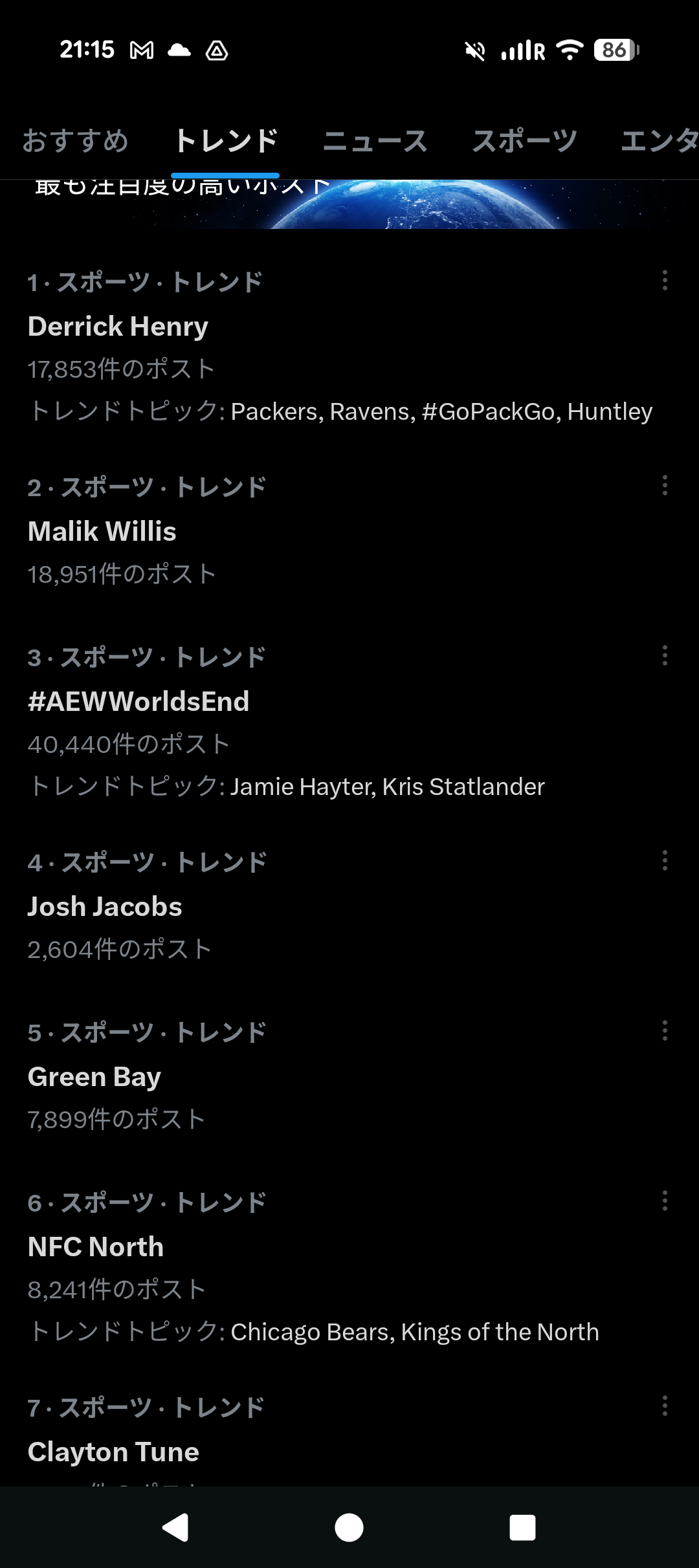
Task: Open the Green Bay trend three-dot menu
Action: click(x=665, y=1032)
